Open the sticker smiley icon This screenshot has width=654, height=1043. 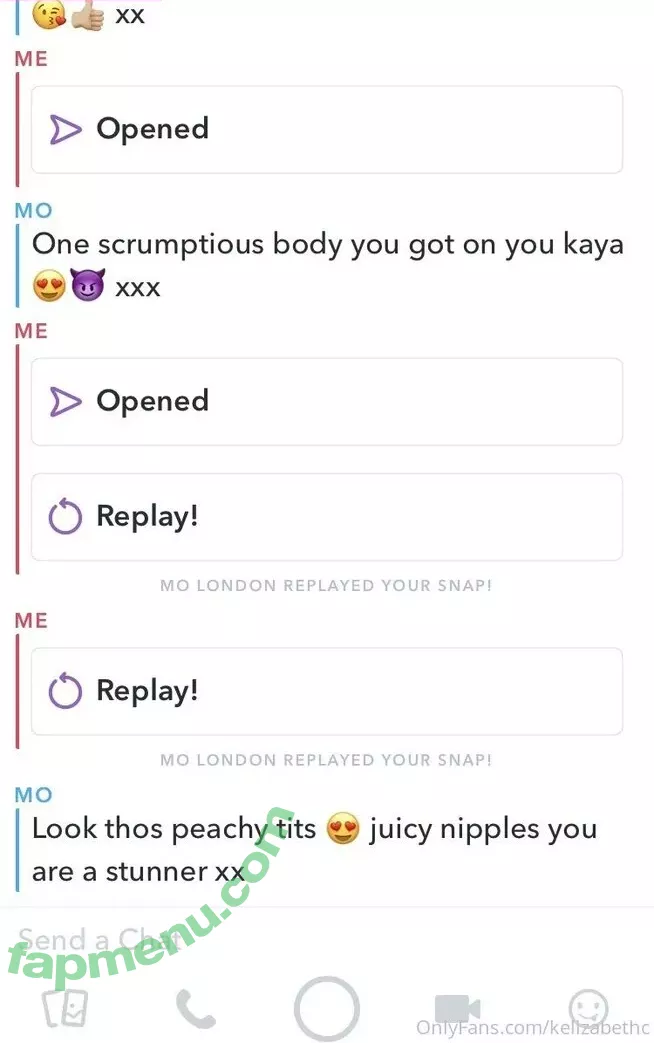pyautogui.click(x=587, y=1009)
